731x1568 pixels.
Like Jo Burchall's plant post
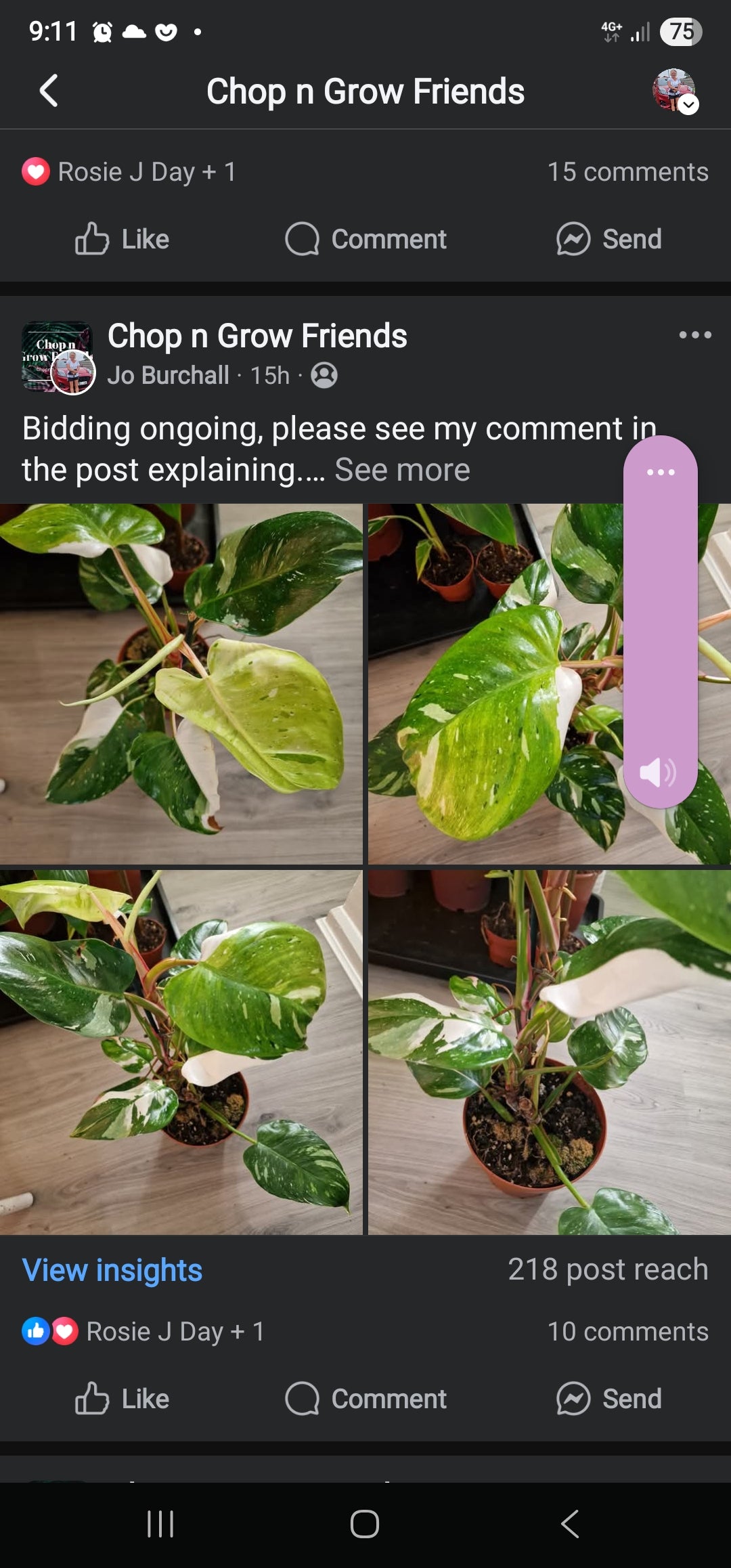coord(122,1399)
